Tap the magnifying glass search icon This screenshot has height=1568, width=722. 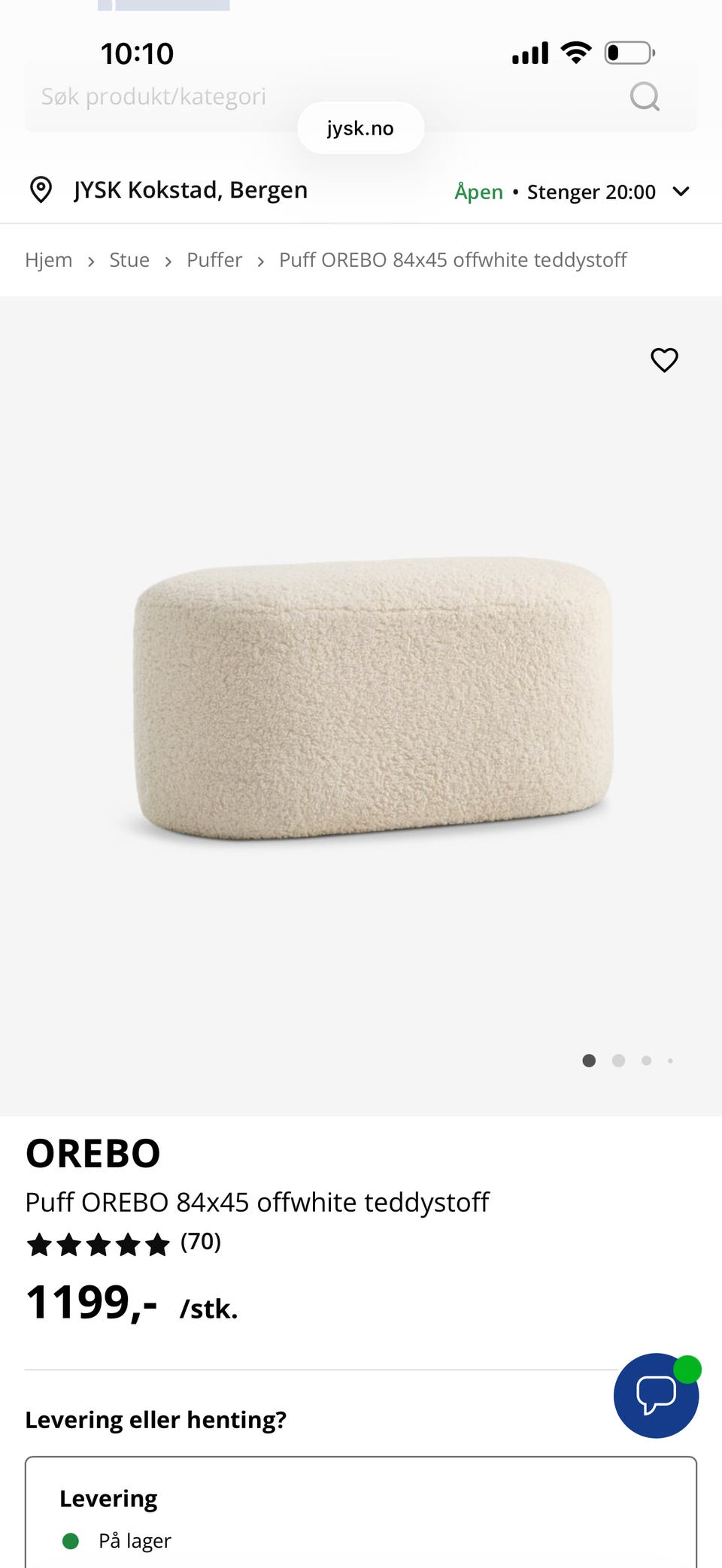[x=645, y=97]
